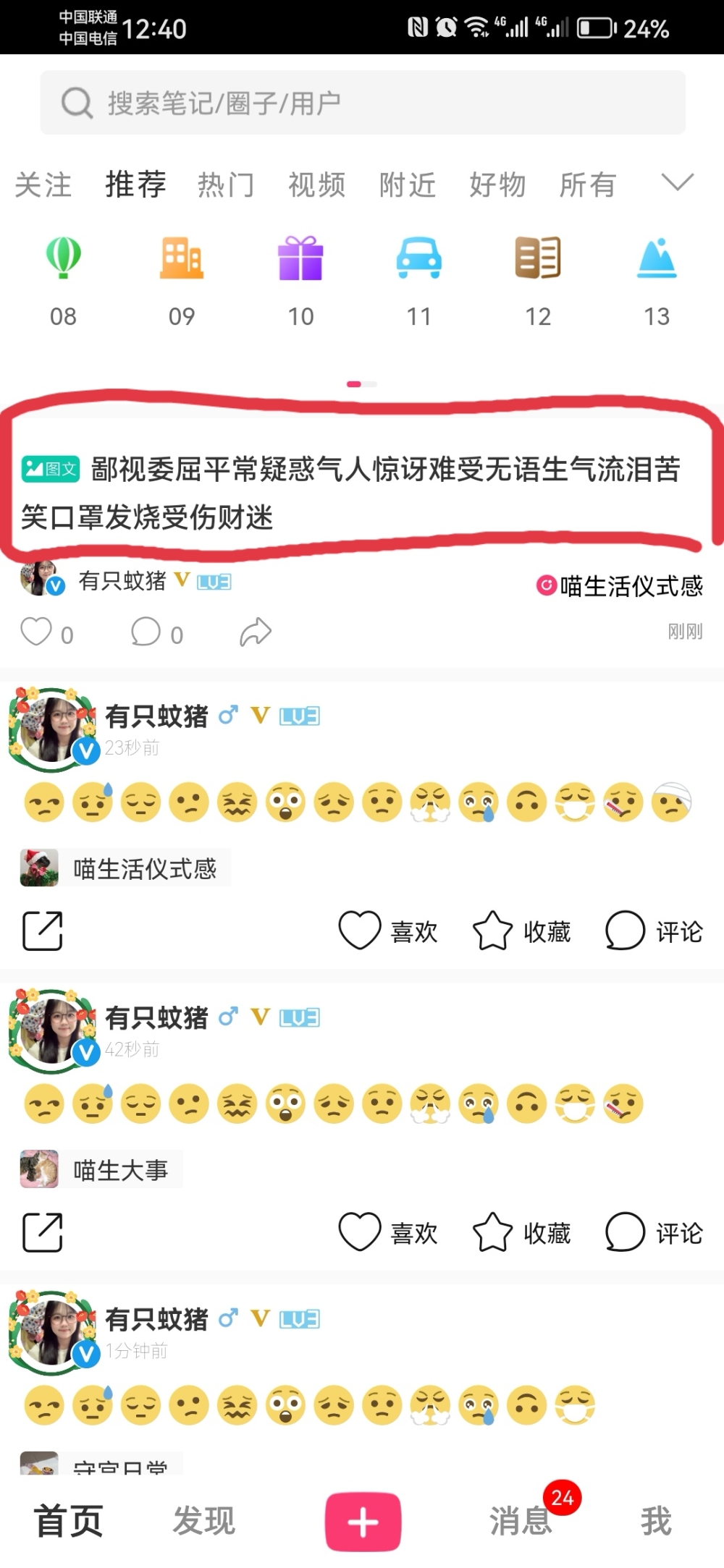Open the search box for notes and users
This screenshot has height=1568, width=724.
click(362, 103)
